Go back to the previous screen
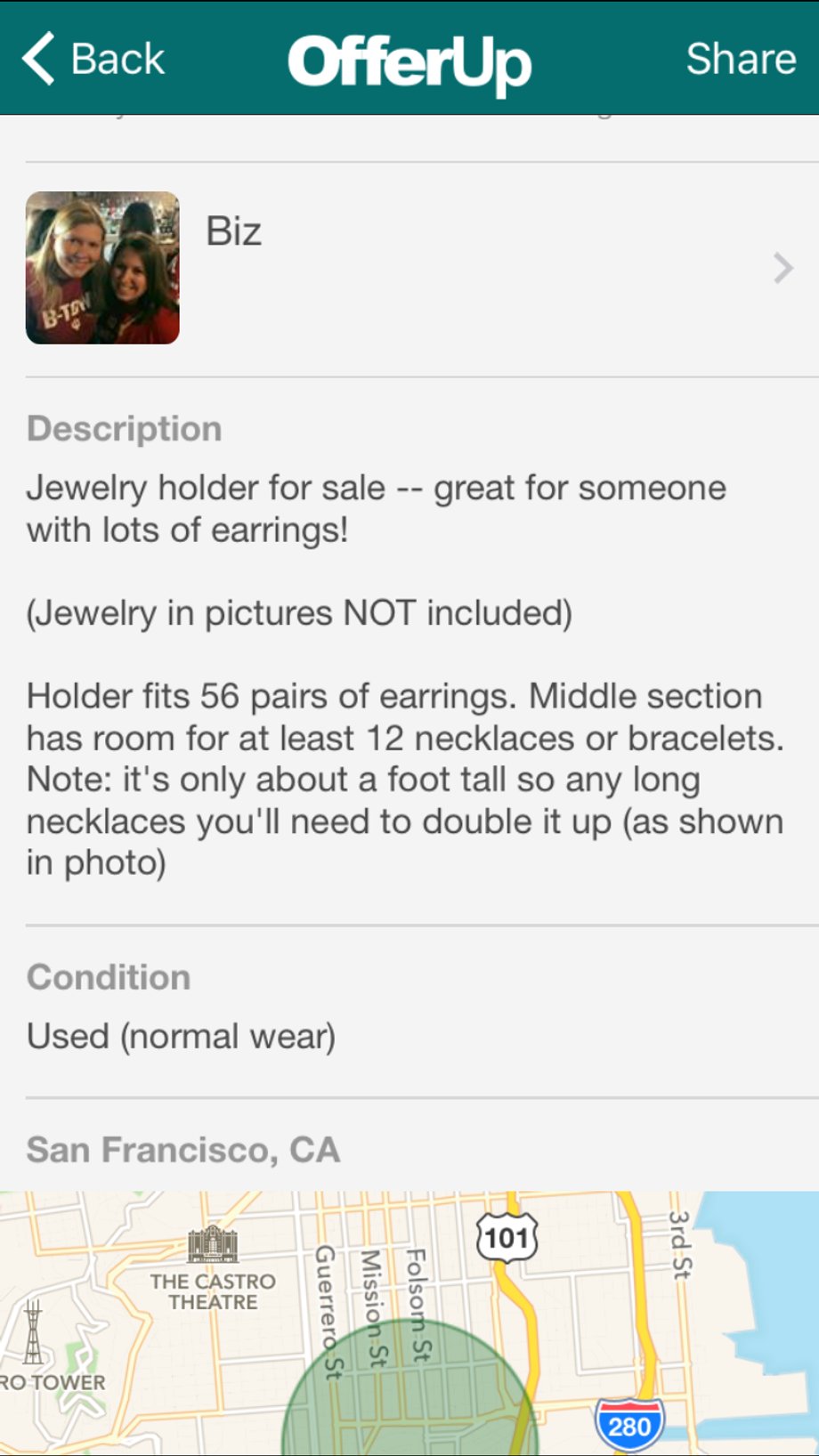This screenshot has height=1456, width=819. pos(93,59)
